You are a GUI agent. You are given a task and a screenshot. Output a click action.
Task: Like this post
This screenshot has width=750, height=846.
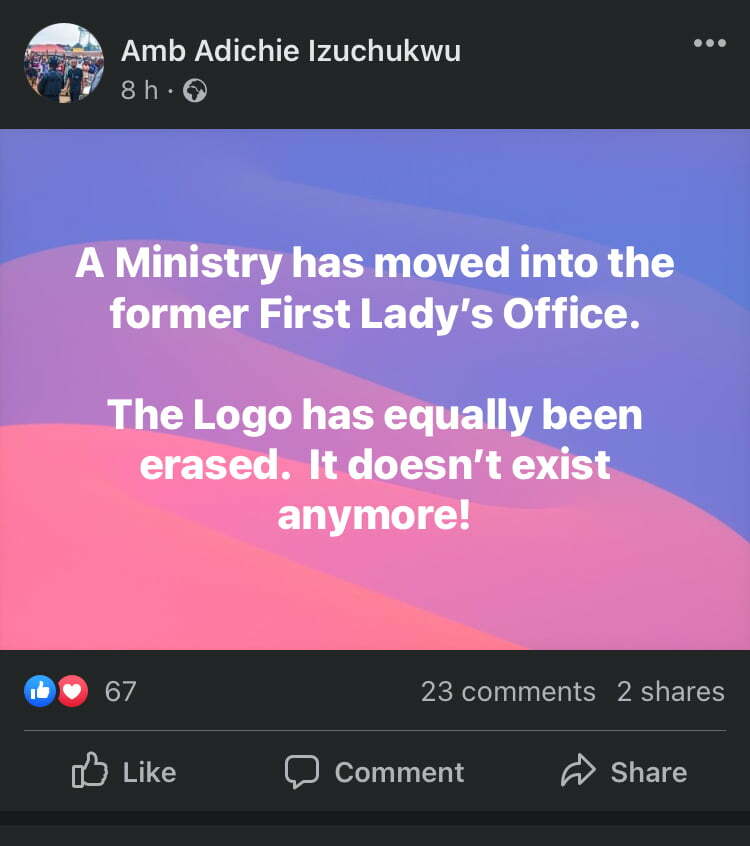[124, 772]
